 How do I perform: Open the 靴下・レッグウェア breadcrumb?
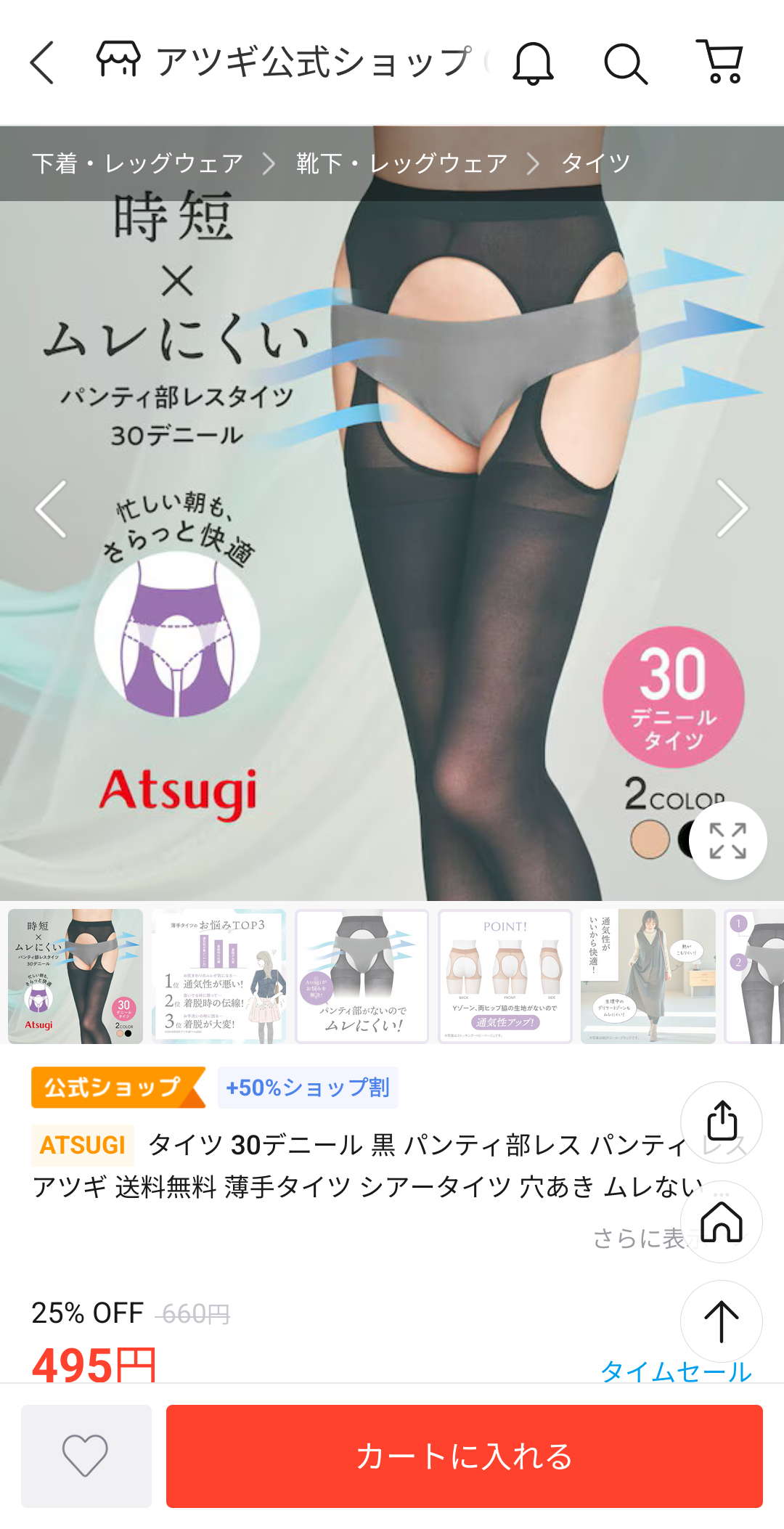pyautogui.click(x=401, y=163)
